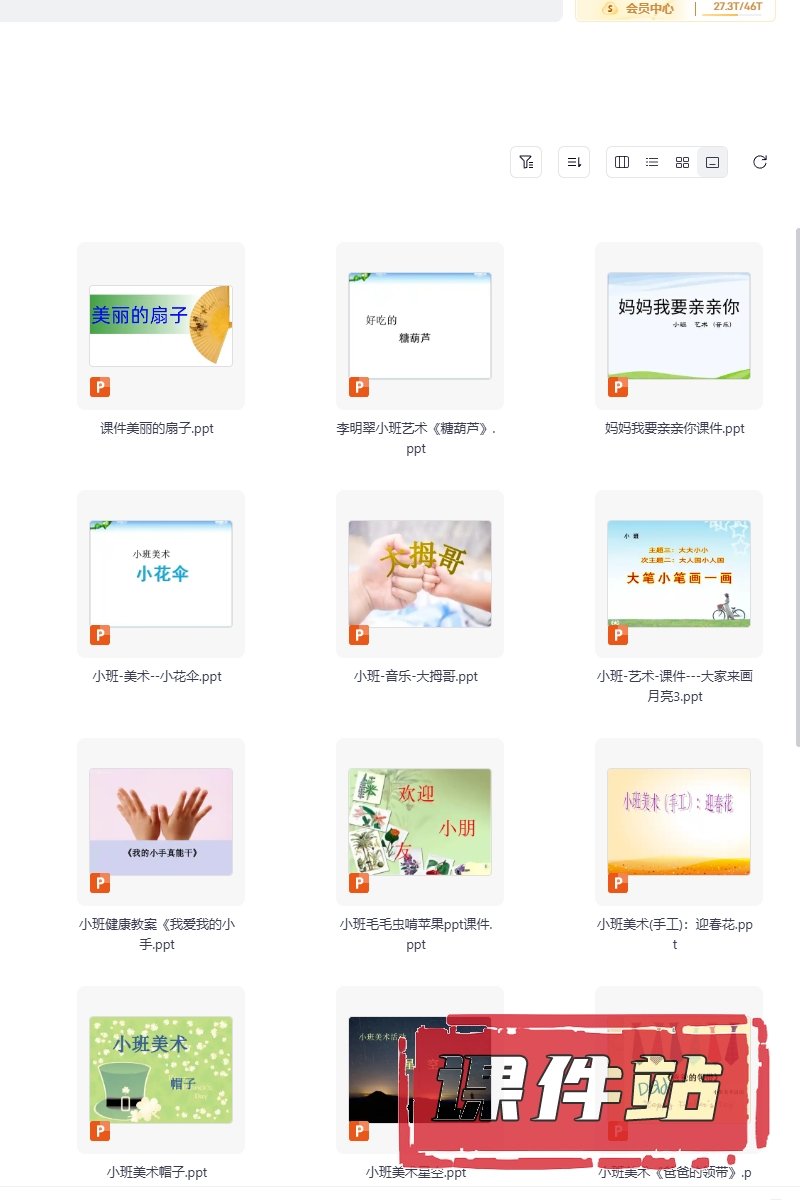Open 小班美术帽子.ppt file
Screen dimensions: 800x1200
160,1070
